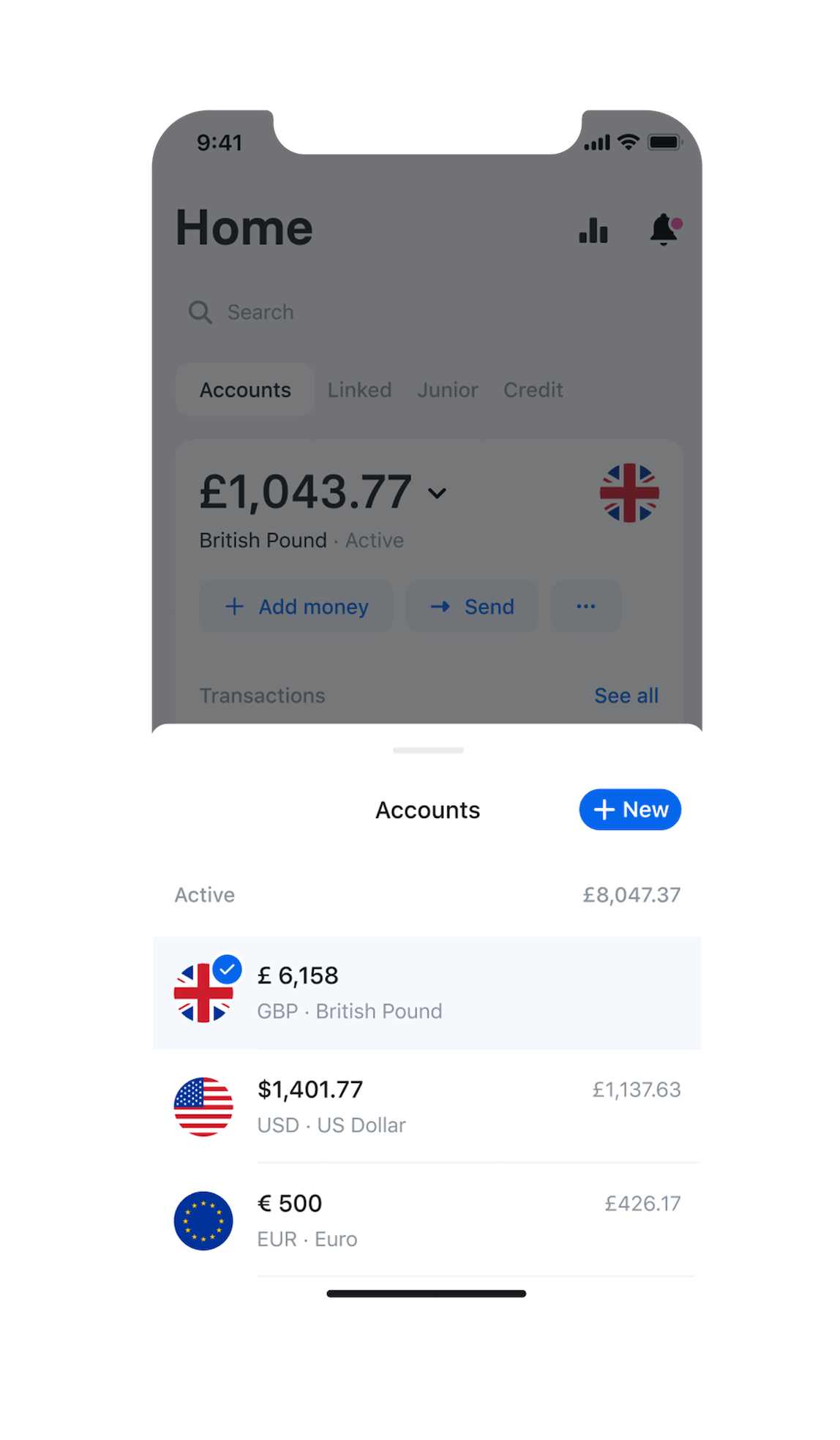
Task: Tap the Send button
Action: coord(472,607)
